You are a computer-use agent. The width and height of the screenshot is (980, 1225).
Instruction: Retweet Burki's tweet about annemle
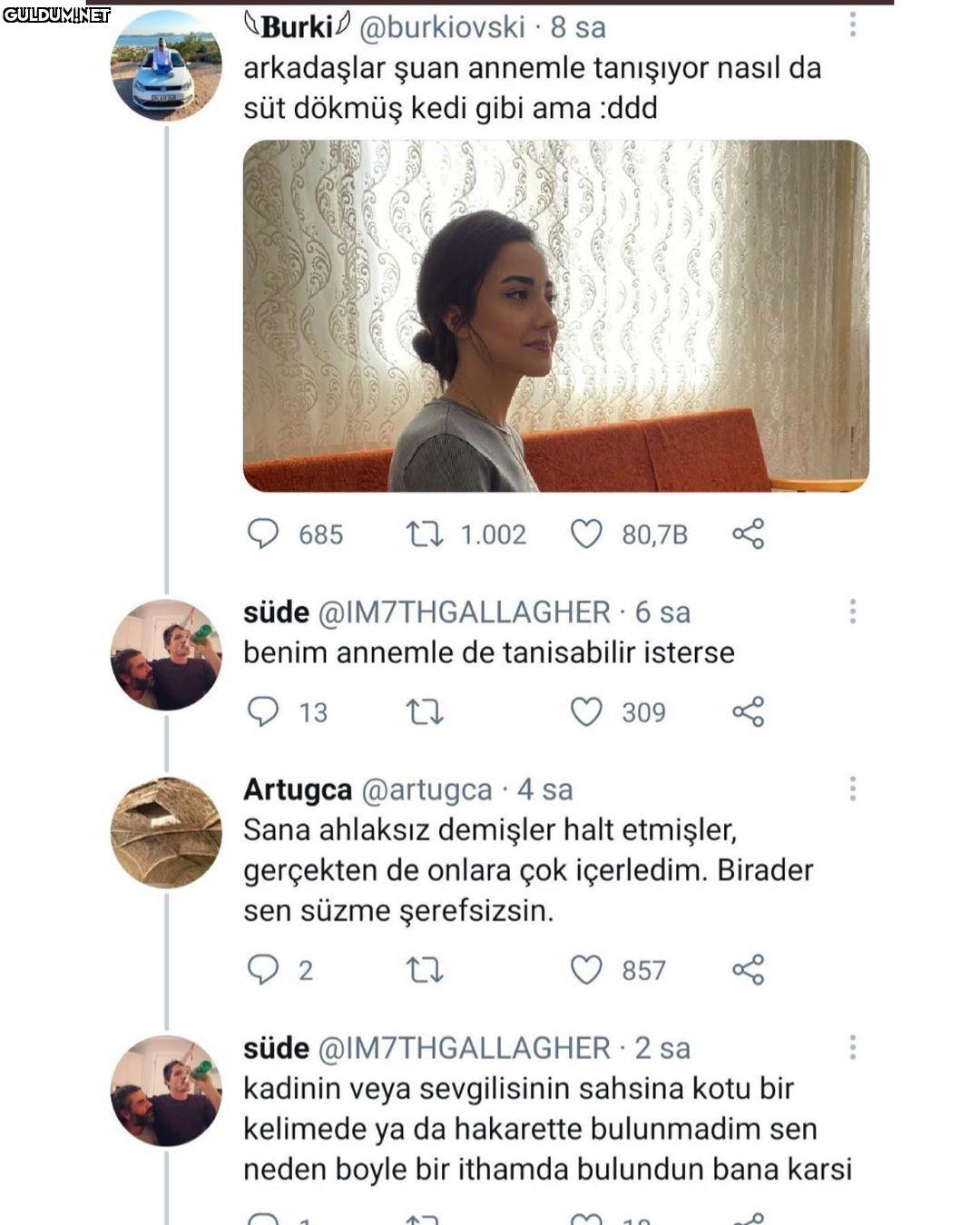pyautogui.click(x=424, y=534)
